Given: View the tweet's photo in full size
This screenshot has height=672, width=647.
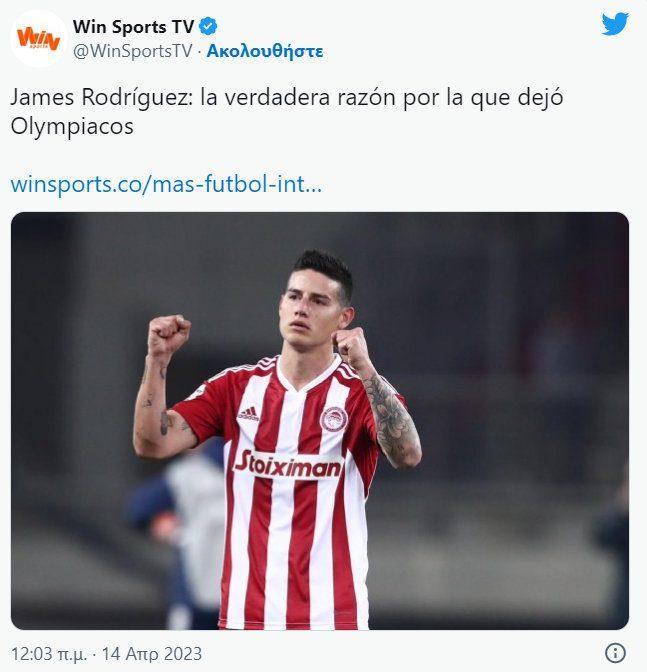Looking at the screenshot, I should [320, 420].
